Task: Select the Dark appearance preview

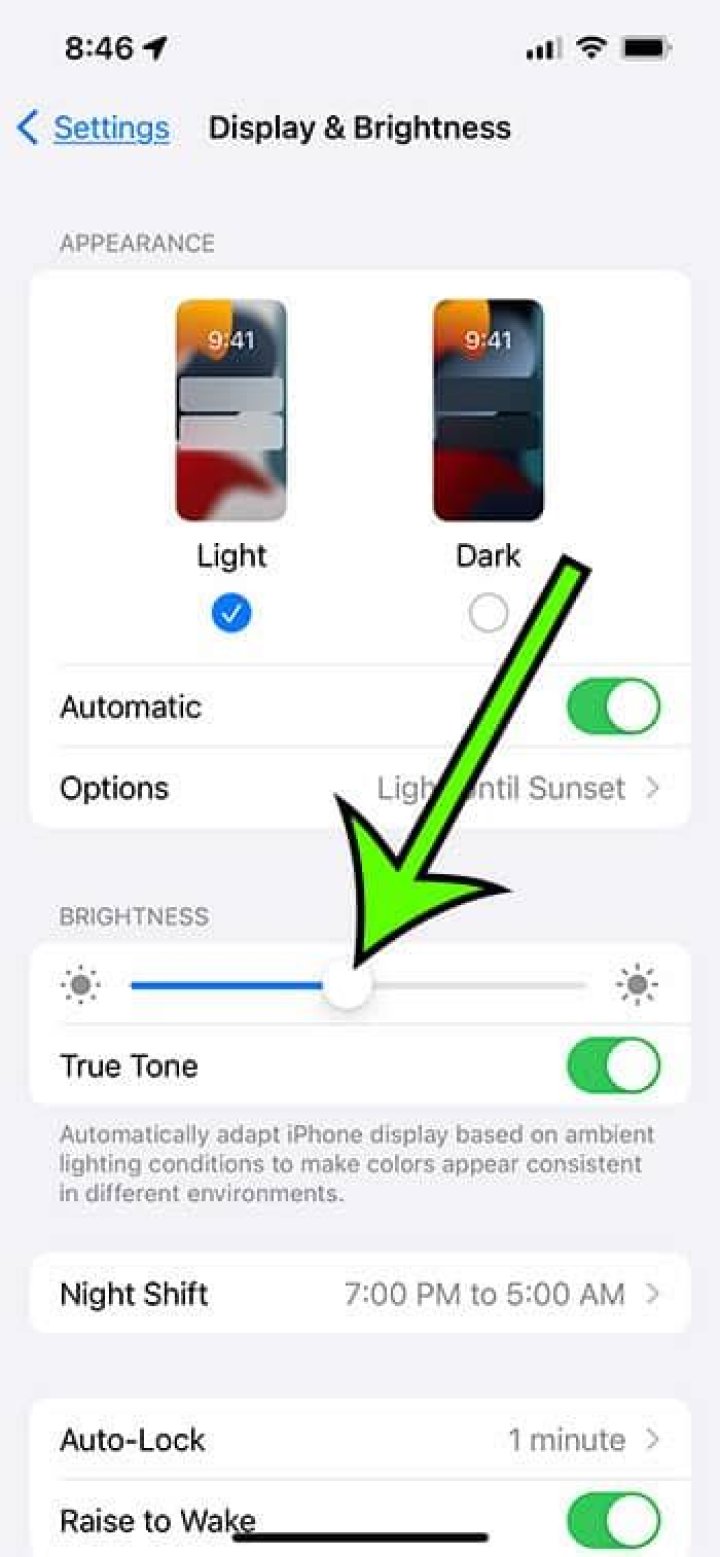Action: point(488,410)
